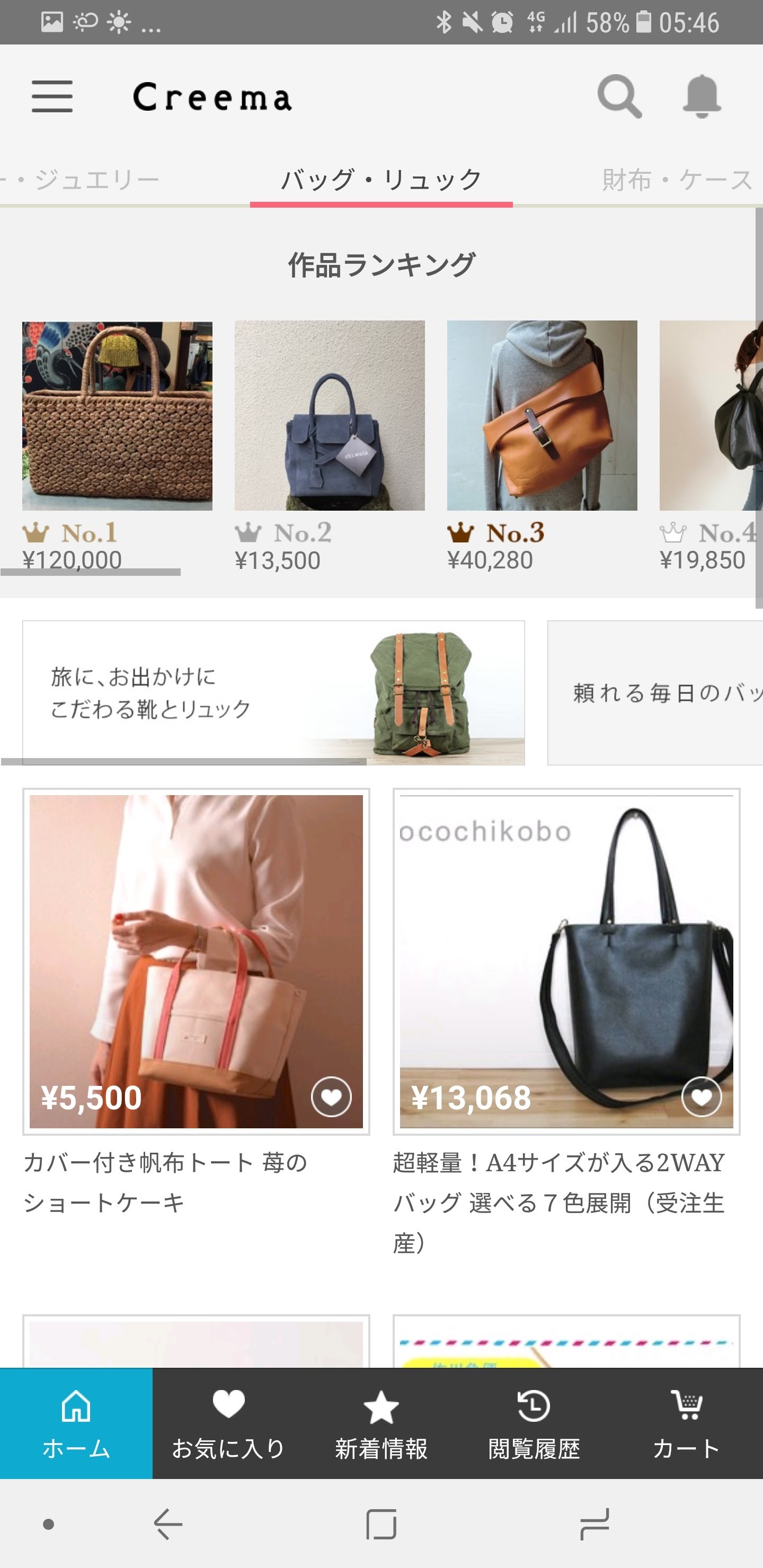
Task: Open the 旅に、お出かけに こだわる靴とリュック banner
Action: pyautogui.click(x=273, y=693)
